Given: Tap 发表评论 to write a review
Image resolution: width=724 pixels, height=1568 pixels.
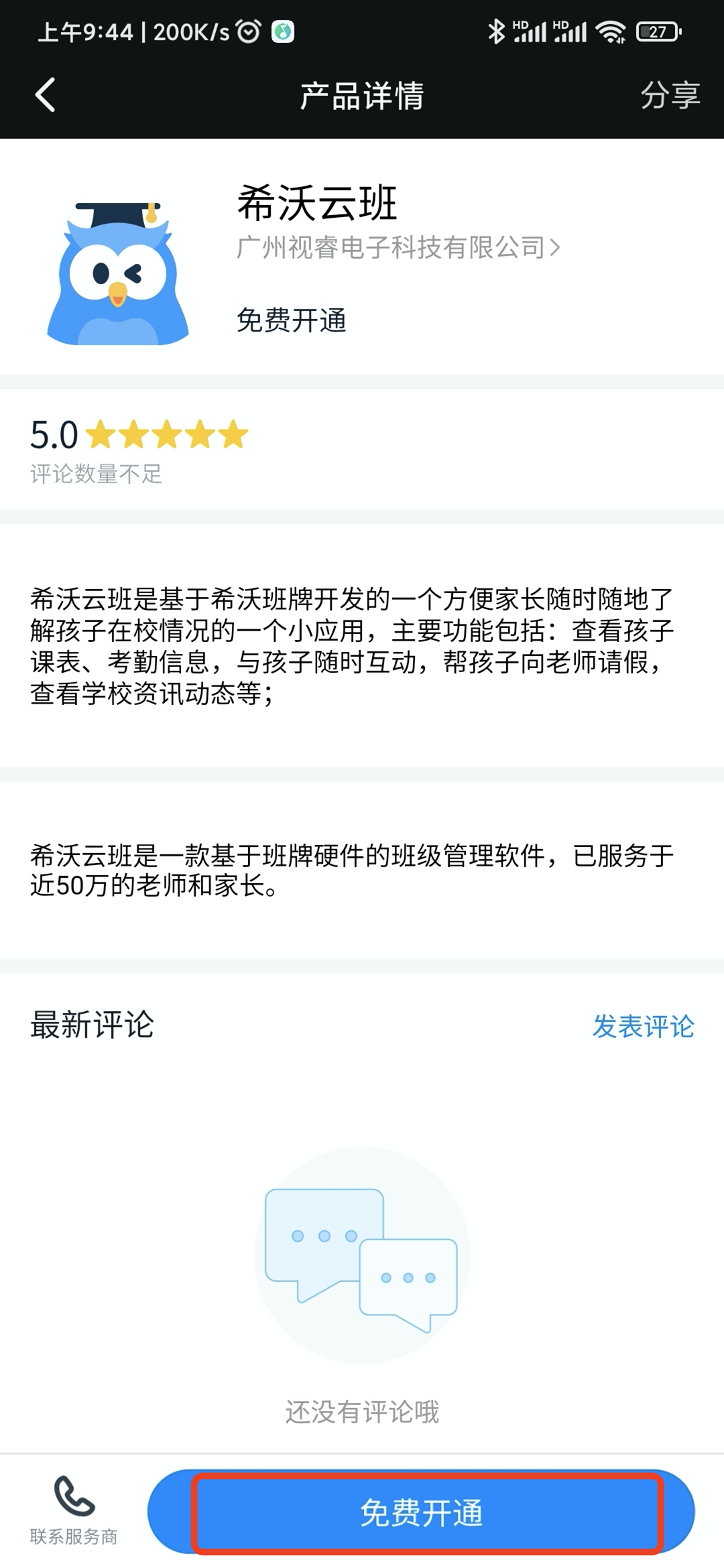Looking at the screenshot, I should [x=643, y=1026].
